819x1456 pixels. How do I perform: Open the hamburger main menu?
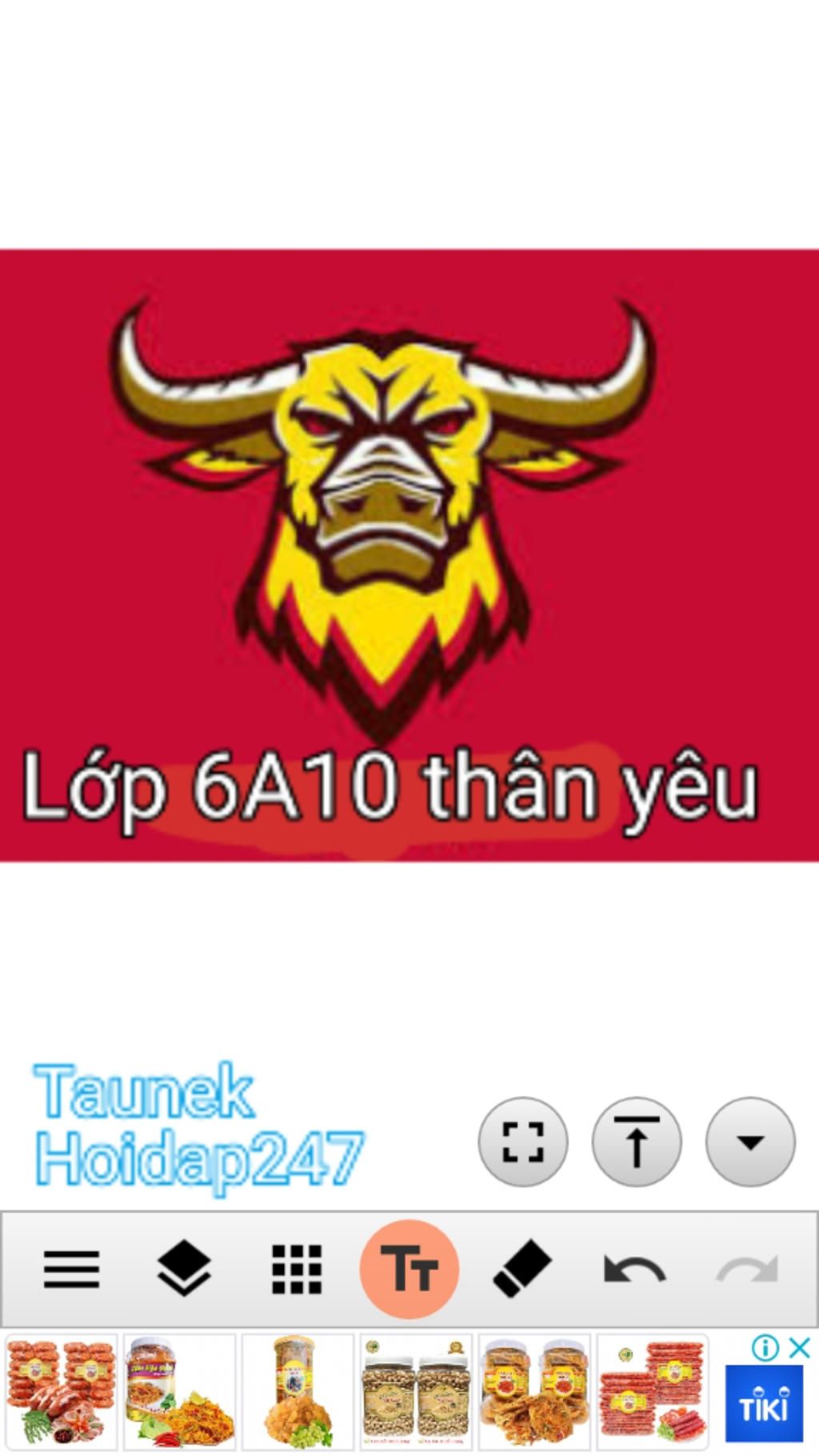tap(71, 1270)
